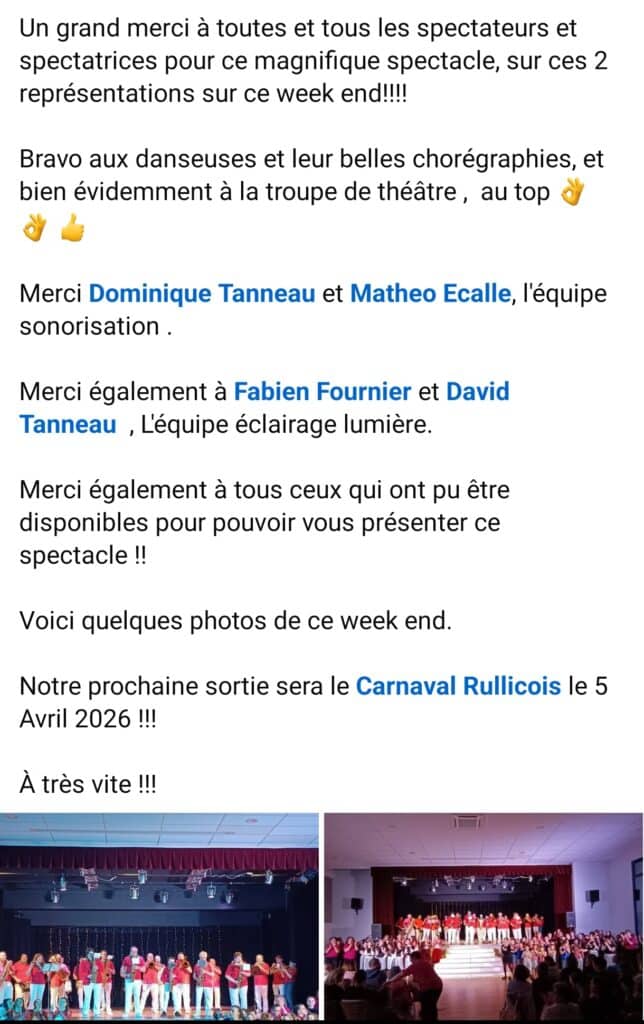Open Matheo Ecalle's tagged profile
This screenshot has height=1024, width=644.
430,294
